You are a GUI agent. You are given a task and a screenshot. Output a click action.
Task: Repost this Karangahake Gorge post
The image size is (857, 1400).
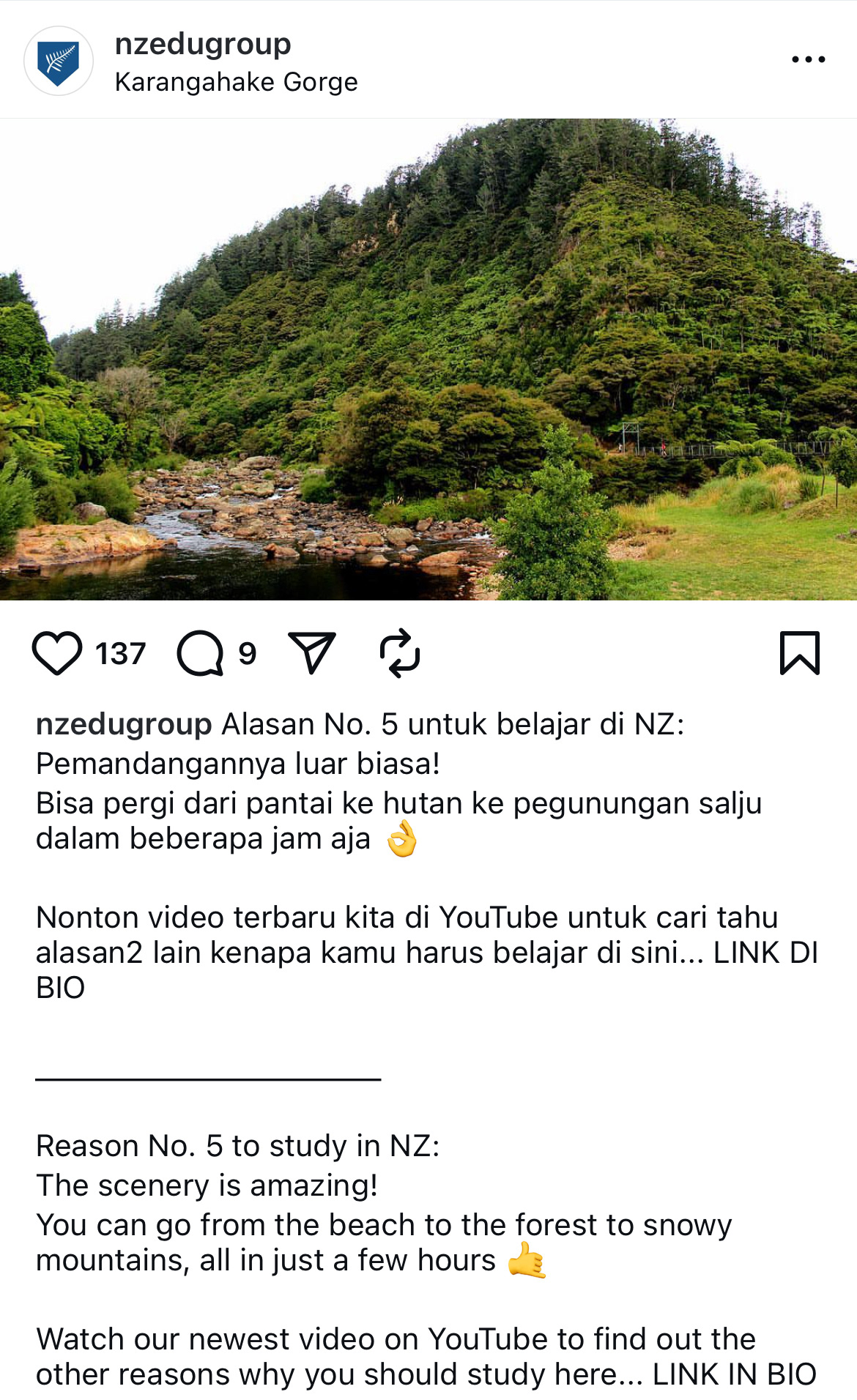pos(399,652)
